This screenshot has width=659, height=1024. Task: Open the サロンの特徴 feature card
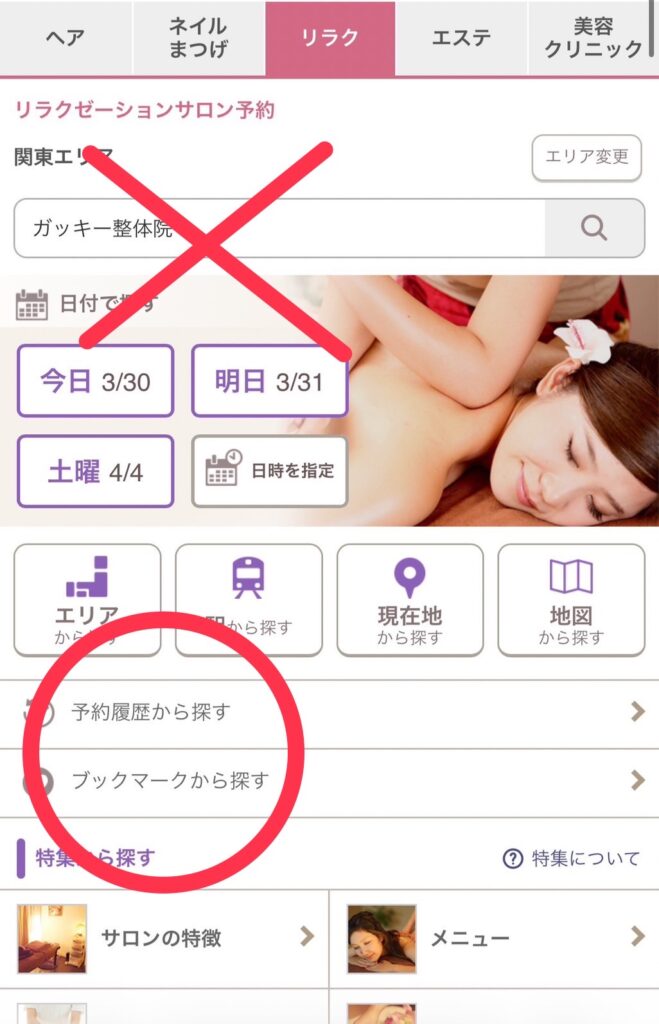165,938
